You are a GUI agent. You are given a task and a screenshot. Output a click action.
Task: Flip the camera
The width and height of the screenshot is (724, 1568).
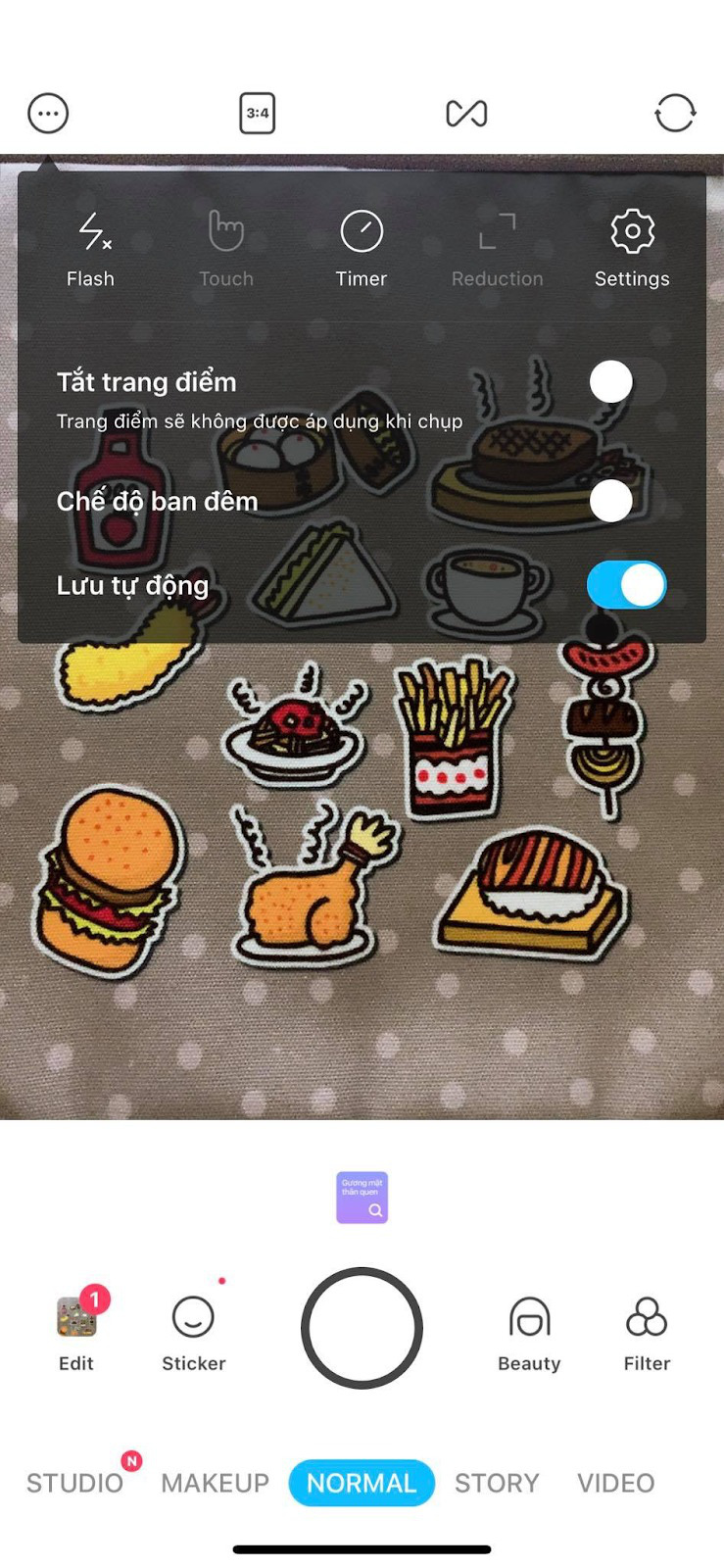pos(675,114)
